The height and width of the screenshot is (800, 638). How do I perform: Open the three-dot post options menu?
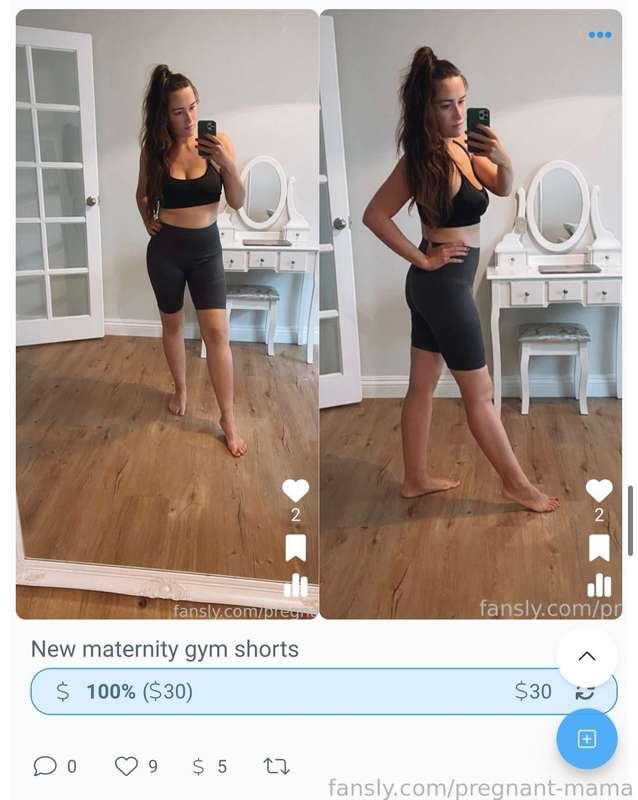point(599,35)
